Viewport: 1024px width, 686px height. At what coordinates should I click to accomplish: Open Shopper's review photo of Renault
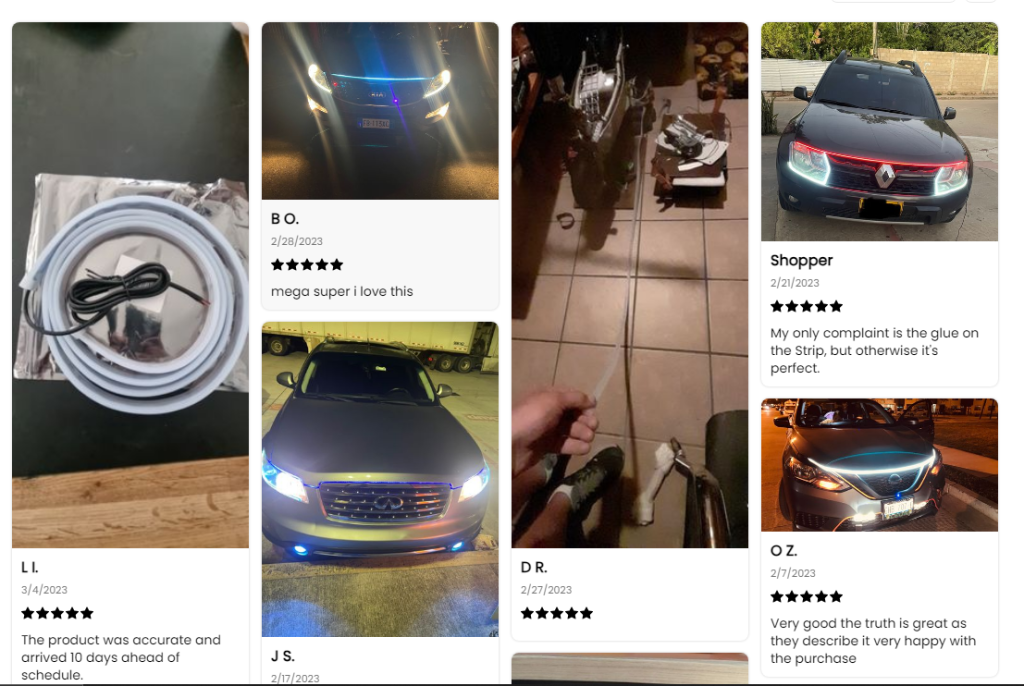[x=879, y=131]
